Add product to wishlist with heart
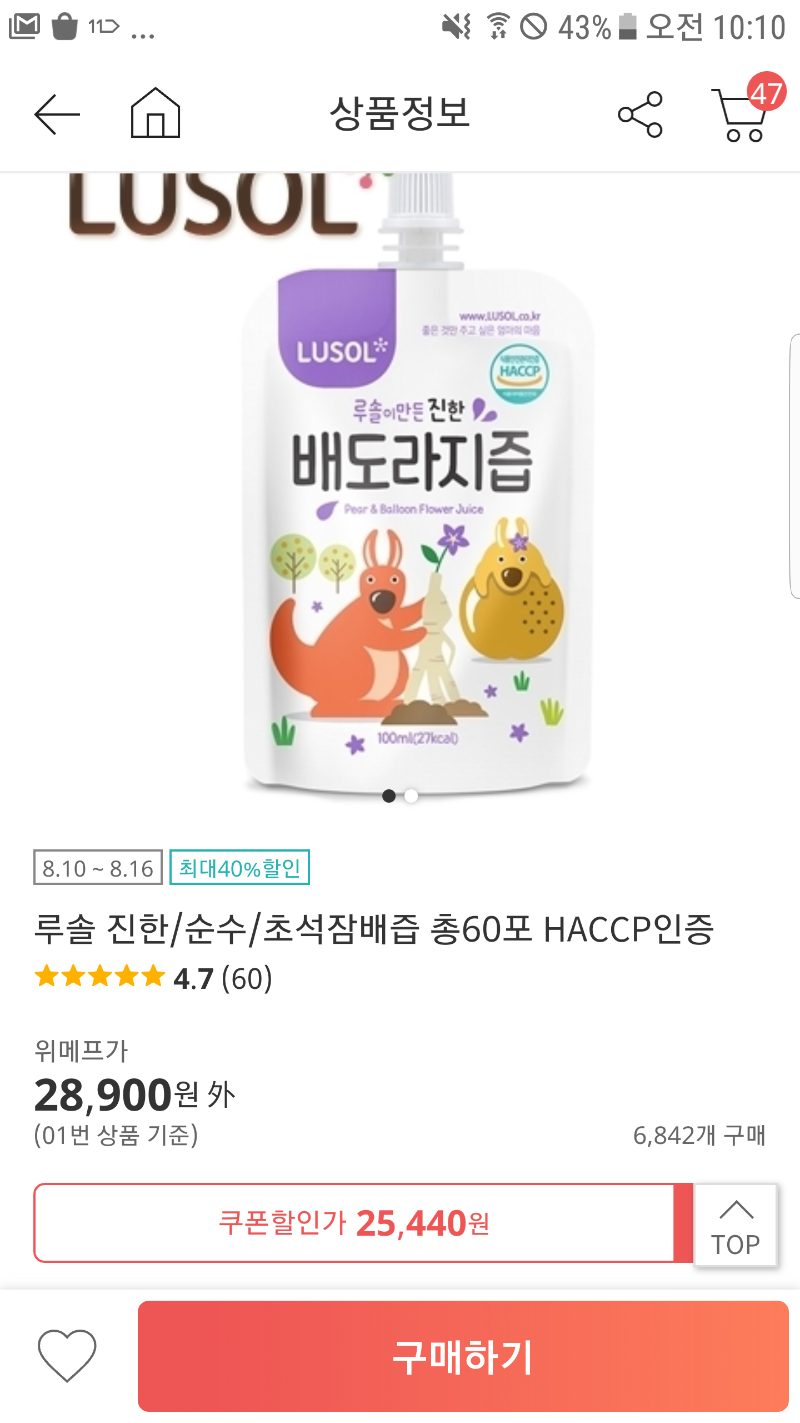The image size is (800, 1423). click(67, 1356)
